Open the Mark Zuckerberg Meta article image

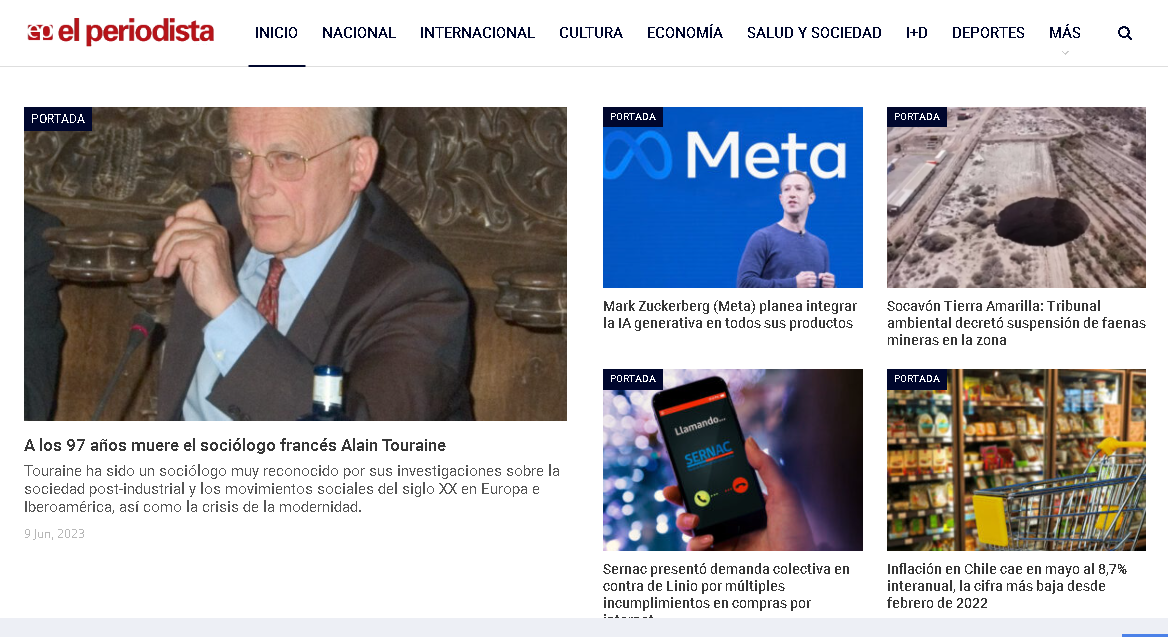(733, 197)
